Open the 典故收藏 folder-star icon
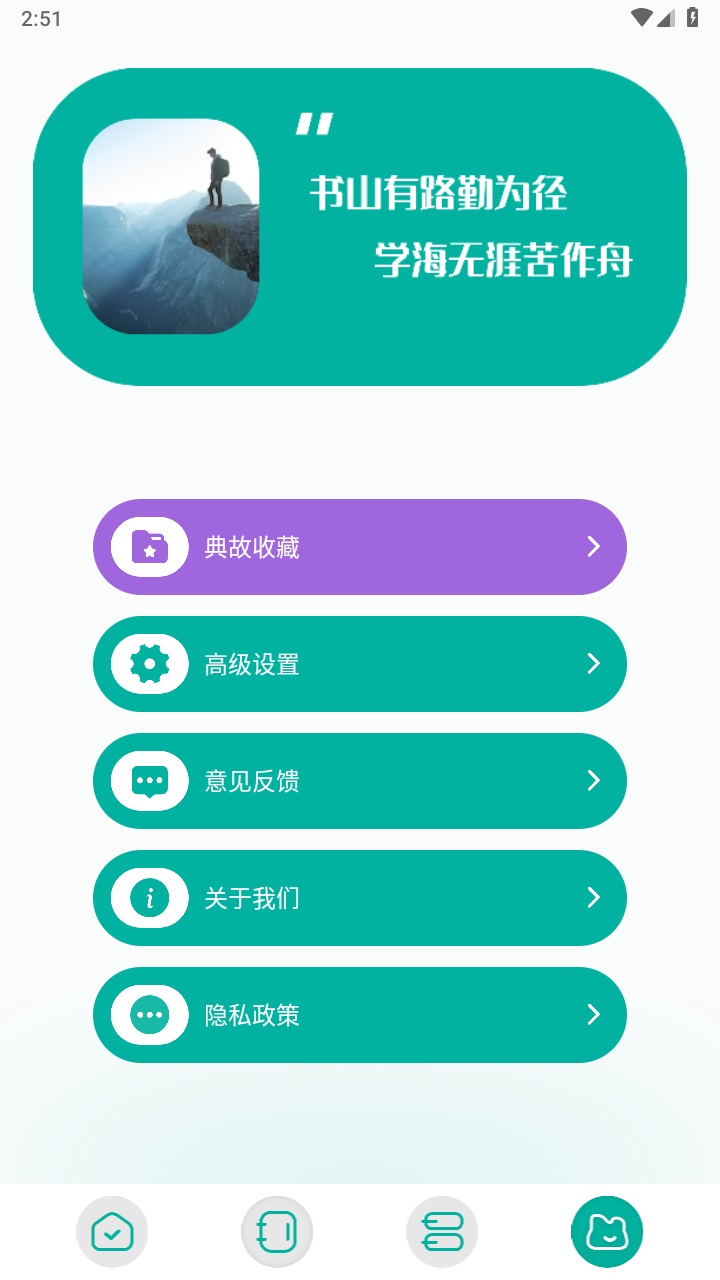720x1280 pixels. 147,547
